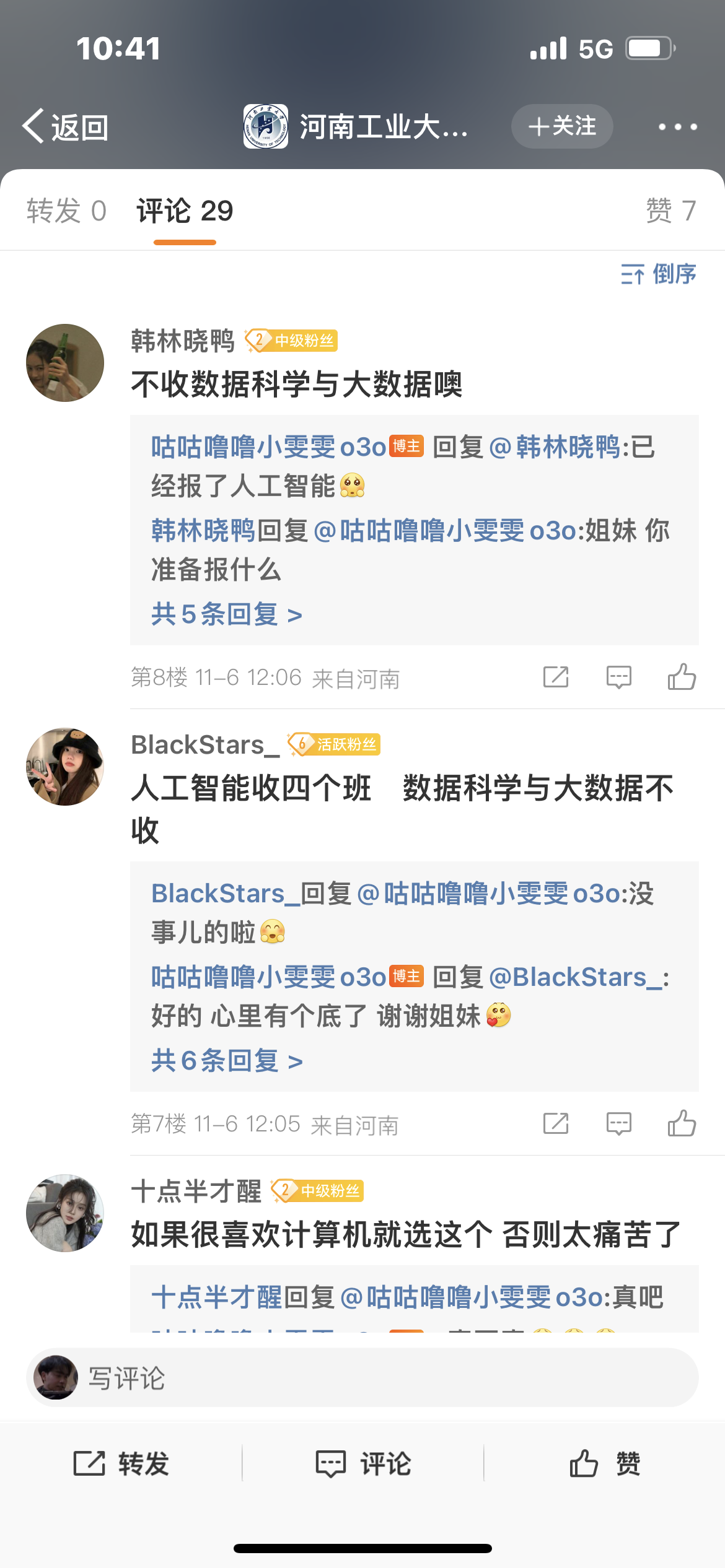Image resolution: width=725 pixels, height=1568 pixels.
Task: Go back with the 返回 button
Action: coord(65,126)
